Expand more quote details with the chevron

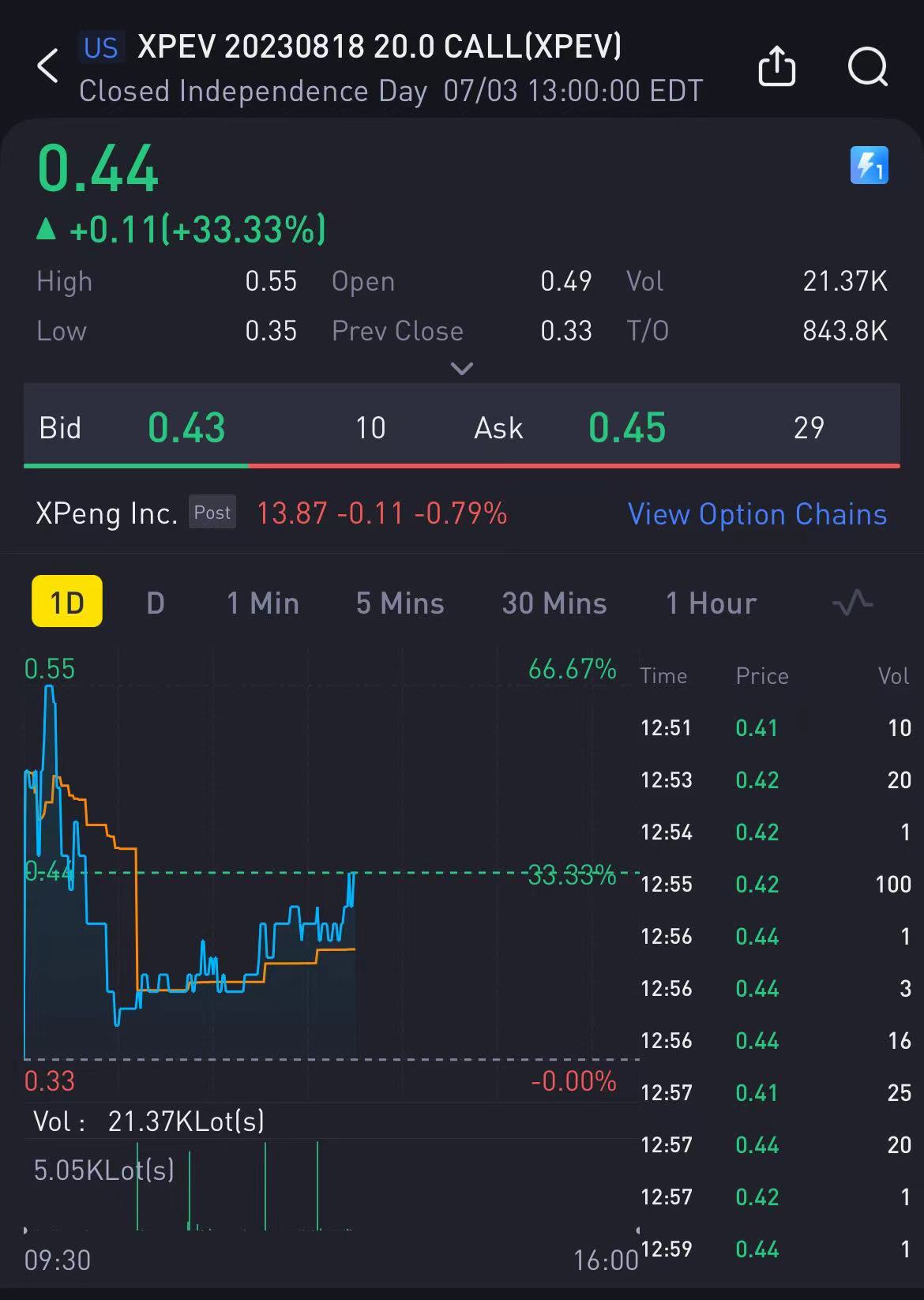point(461,369)
